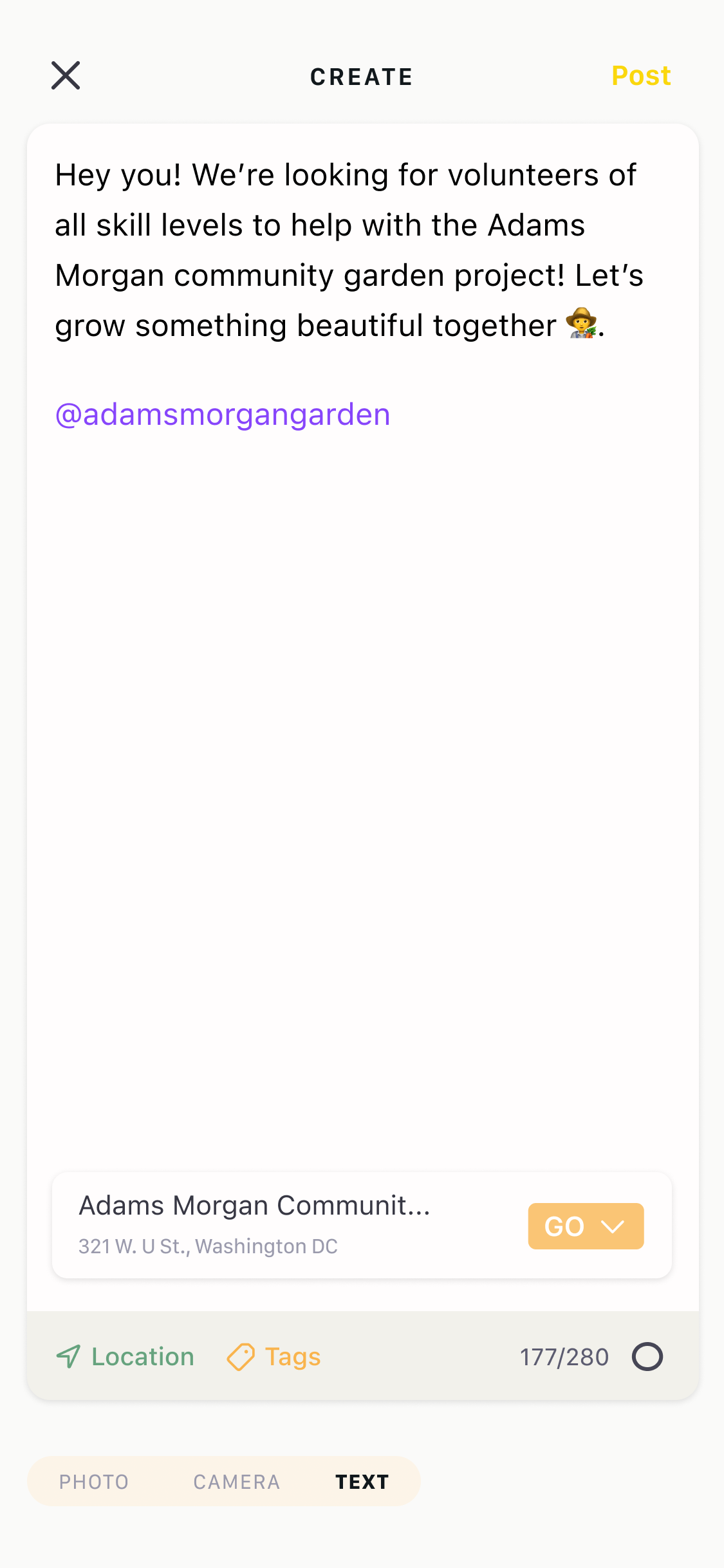Screen dimensions: 724x1568
Task: Expand the GO dropdown
Action: tap(585, 1226)
